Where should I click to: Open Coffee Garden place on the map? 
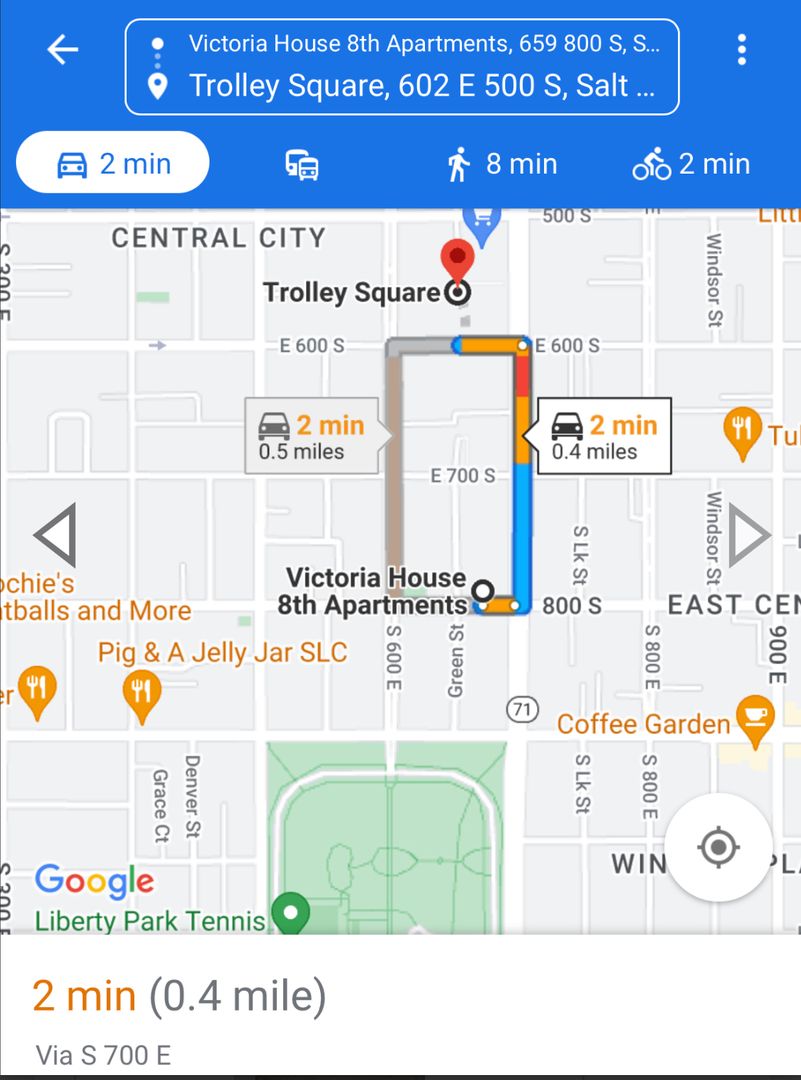(x=753, y=722)
